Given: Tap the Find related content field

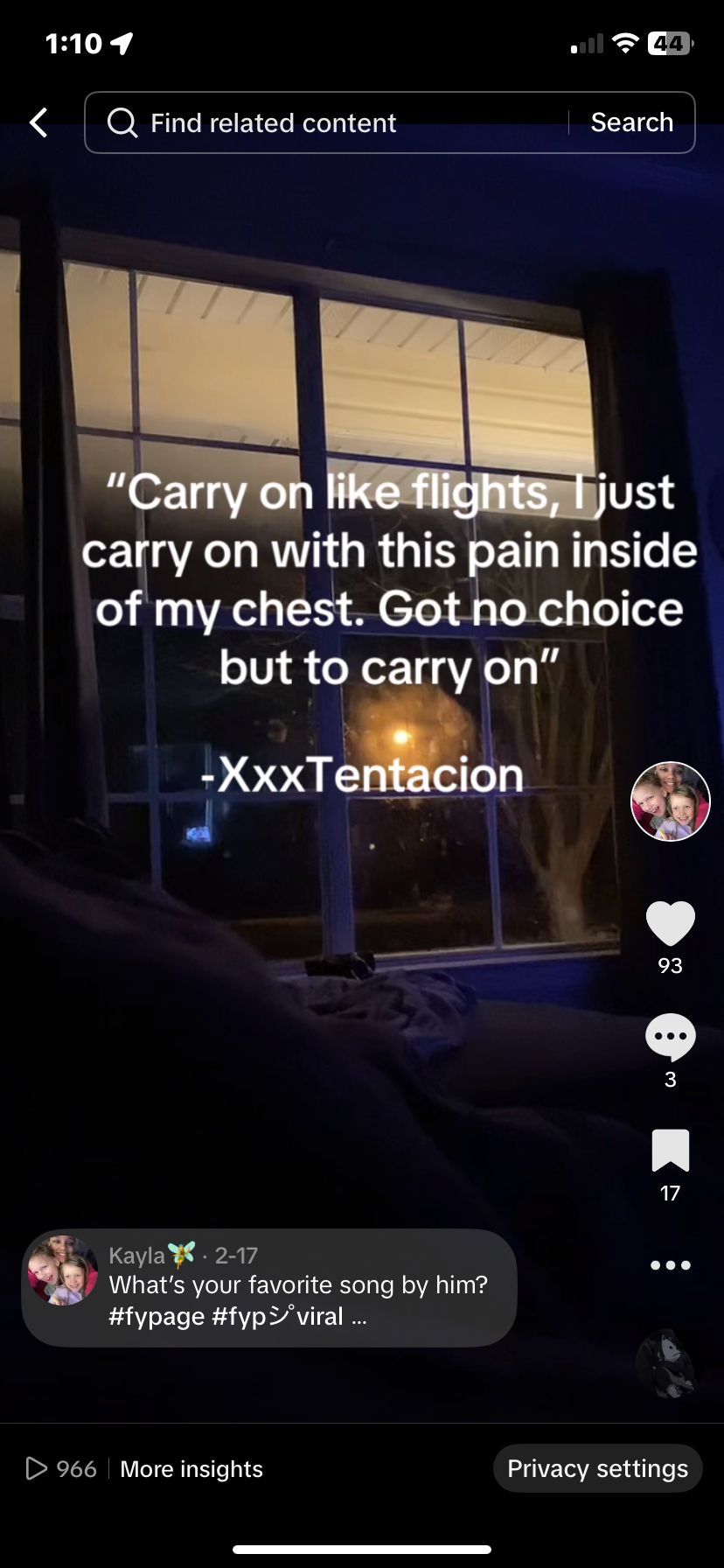Looking at the screenshot, I should 332,122.
